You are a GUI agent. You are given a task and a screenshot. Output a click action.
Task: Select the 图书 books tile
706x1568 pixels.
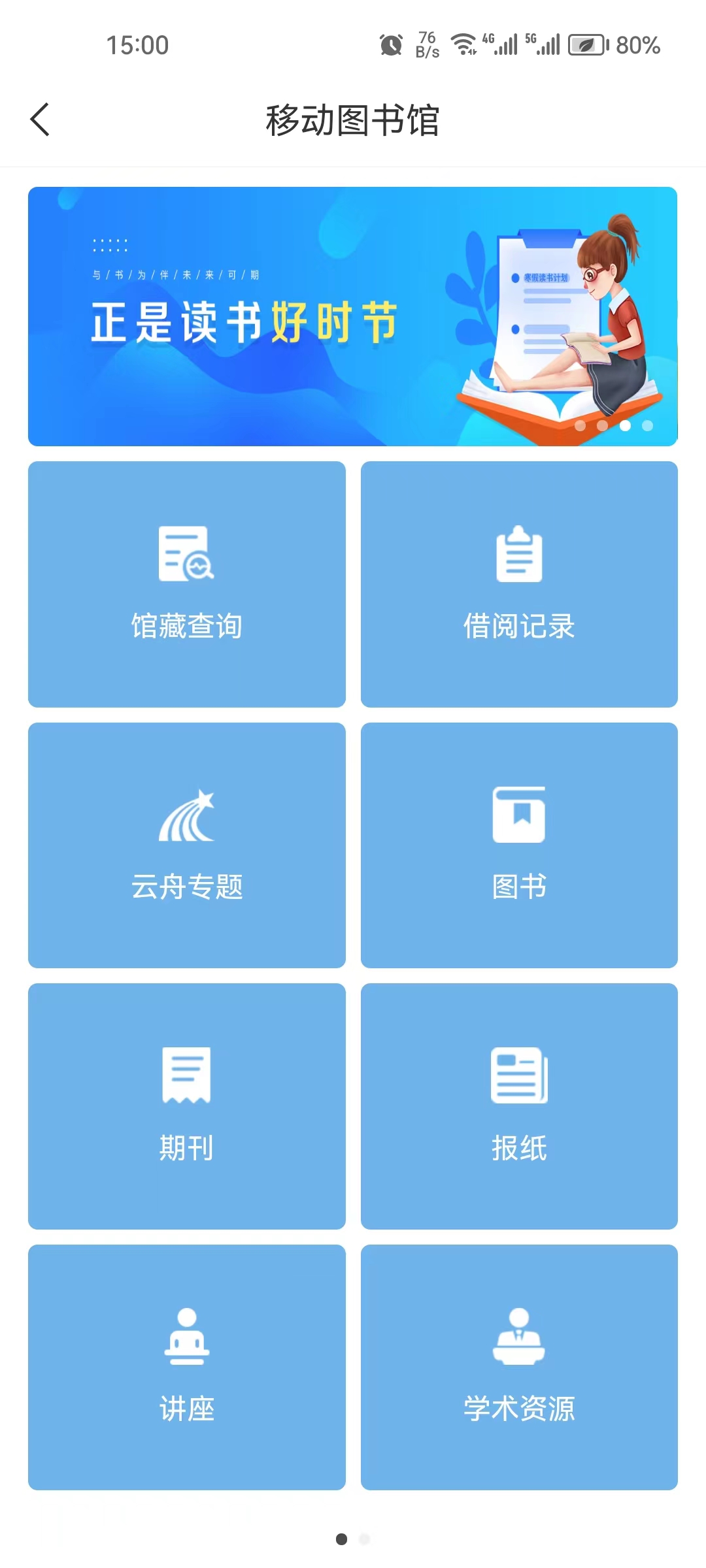pyautogui.click(x=519, y=845)
